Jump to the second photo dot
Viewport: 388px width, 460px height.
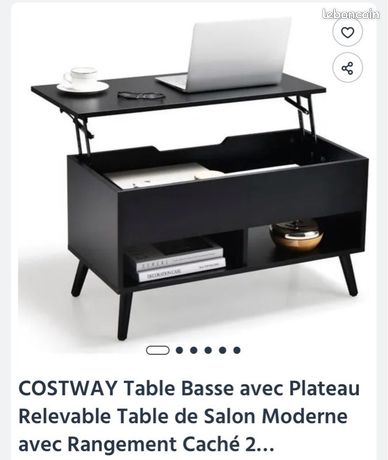click(x=179, y=350)
